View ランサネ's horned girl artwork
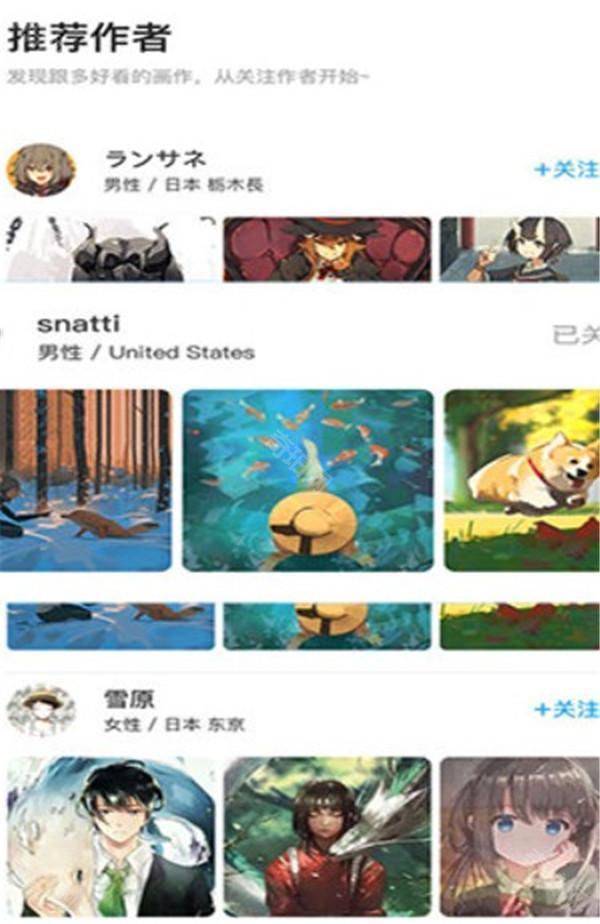 [x=519, y=249]
